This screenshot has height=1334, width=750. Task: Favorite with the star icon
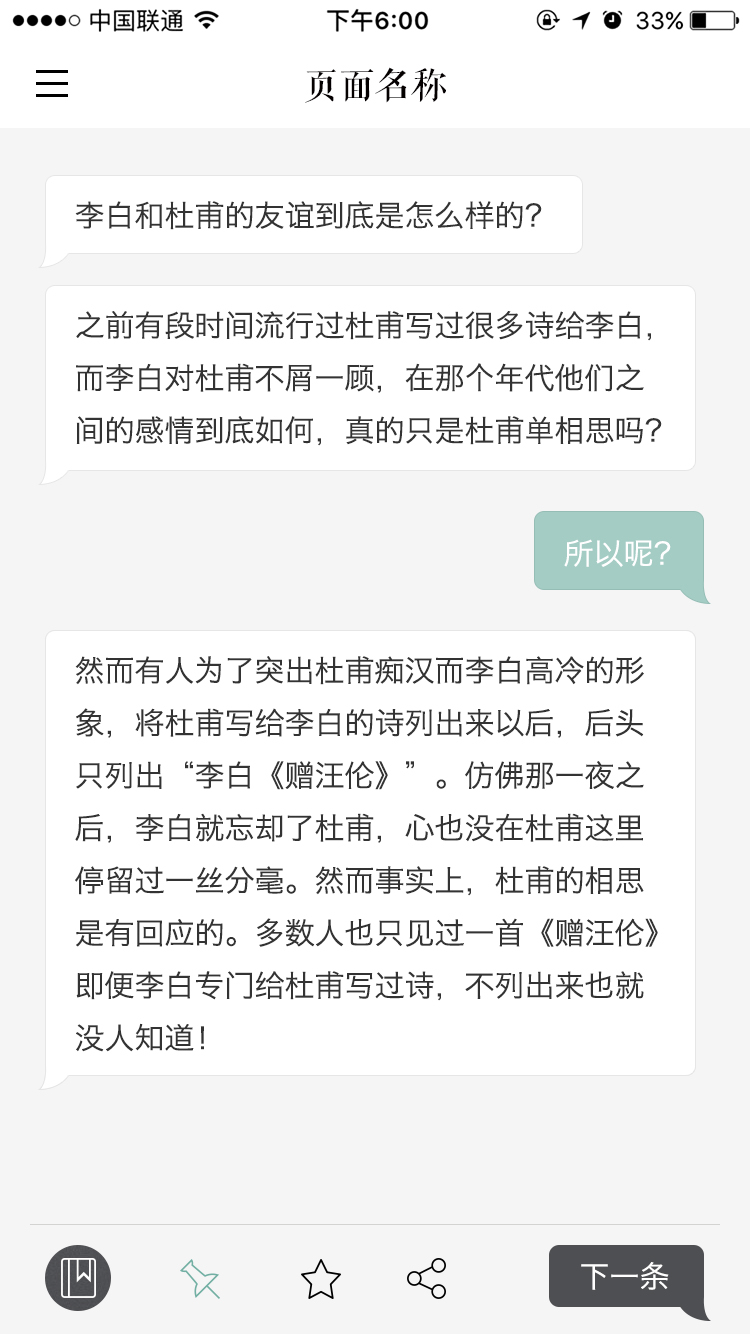(x=321, y=1279)
